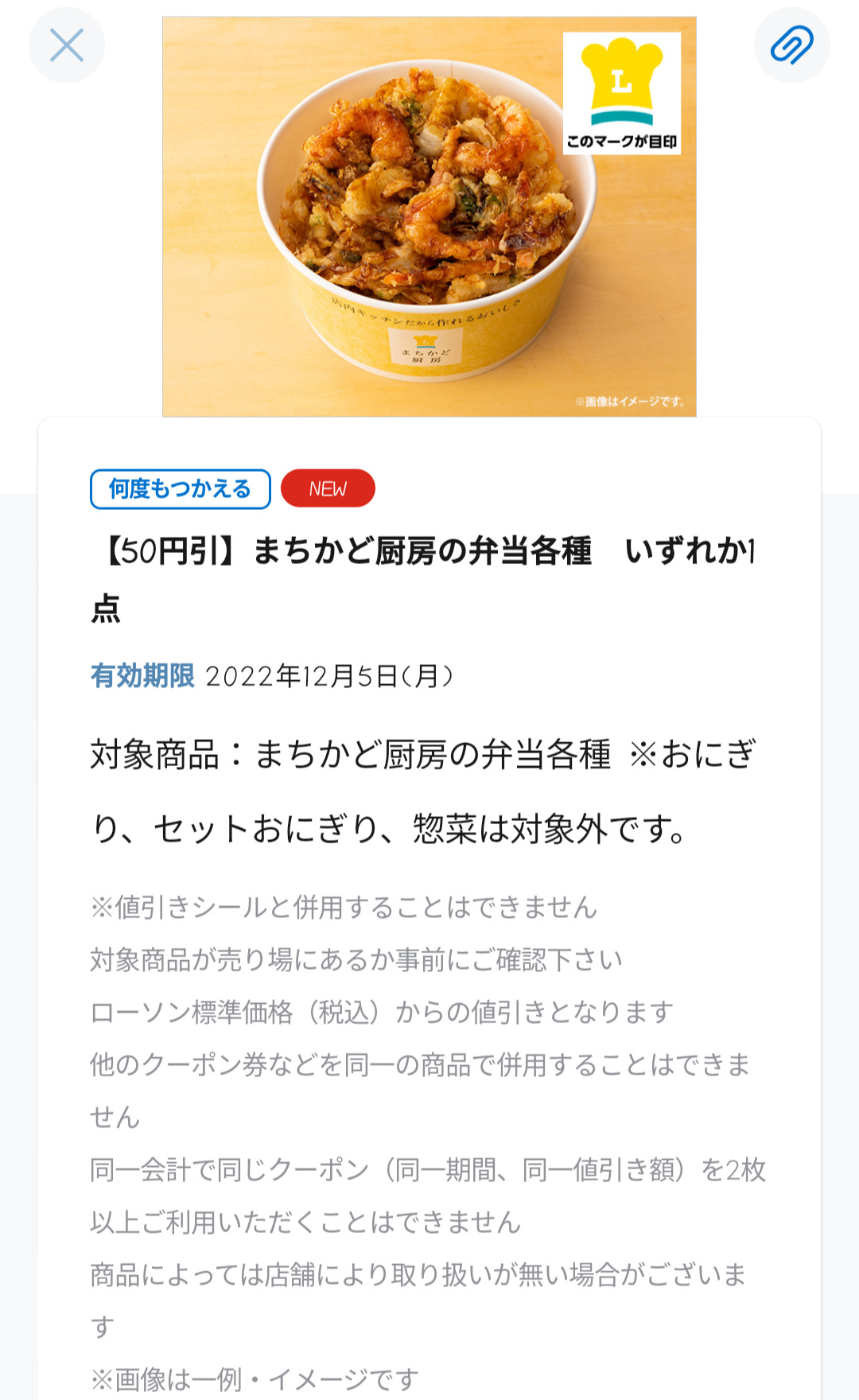
Task: Tap the paperclip clip-coupon icon
Action: [x=791, y=45]
